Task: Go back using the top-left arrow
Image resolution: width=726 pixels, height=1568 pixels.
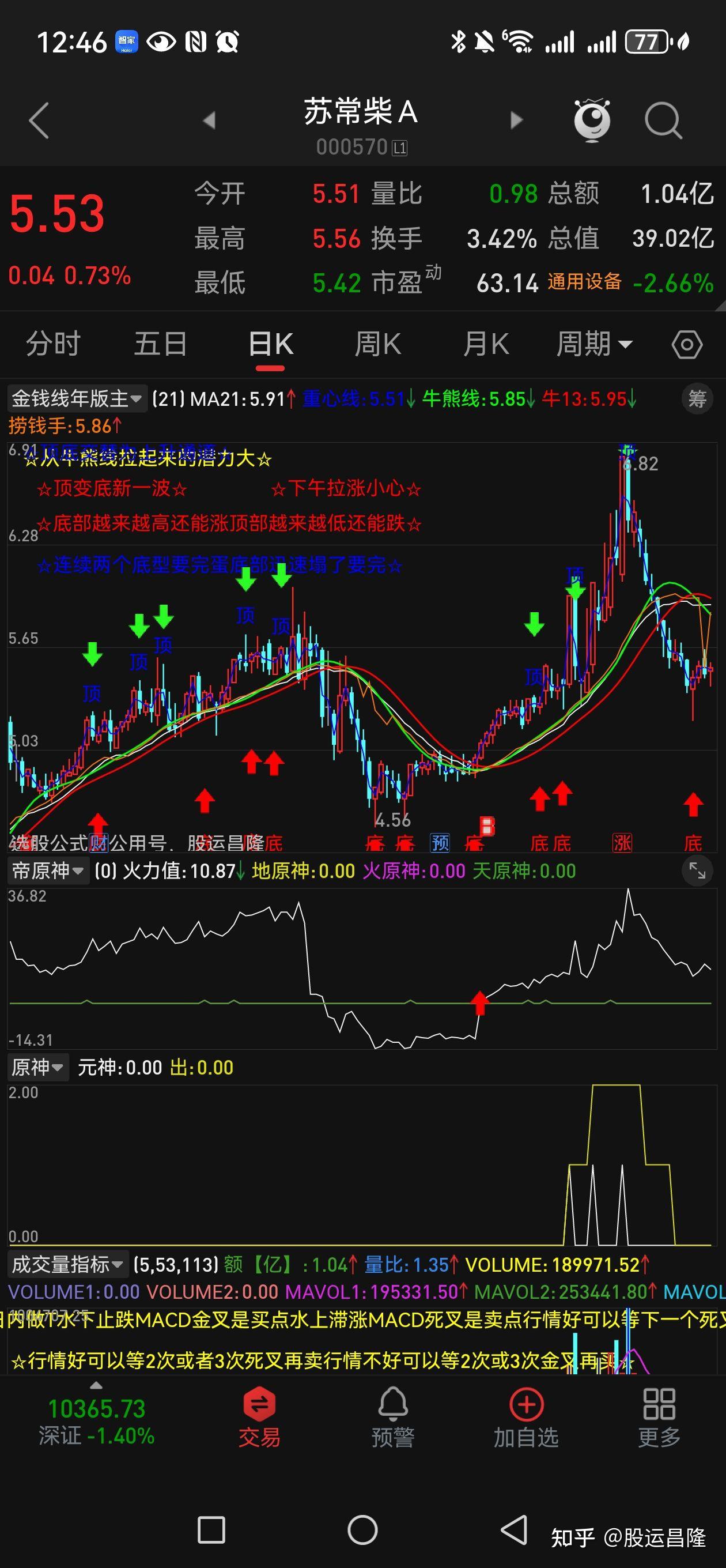Action: (x=39, y=120)
